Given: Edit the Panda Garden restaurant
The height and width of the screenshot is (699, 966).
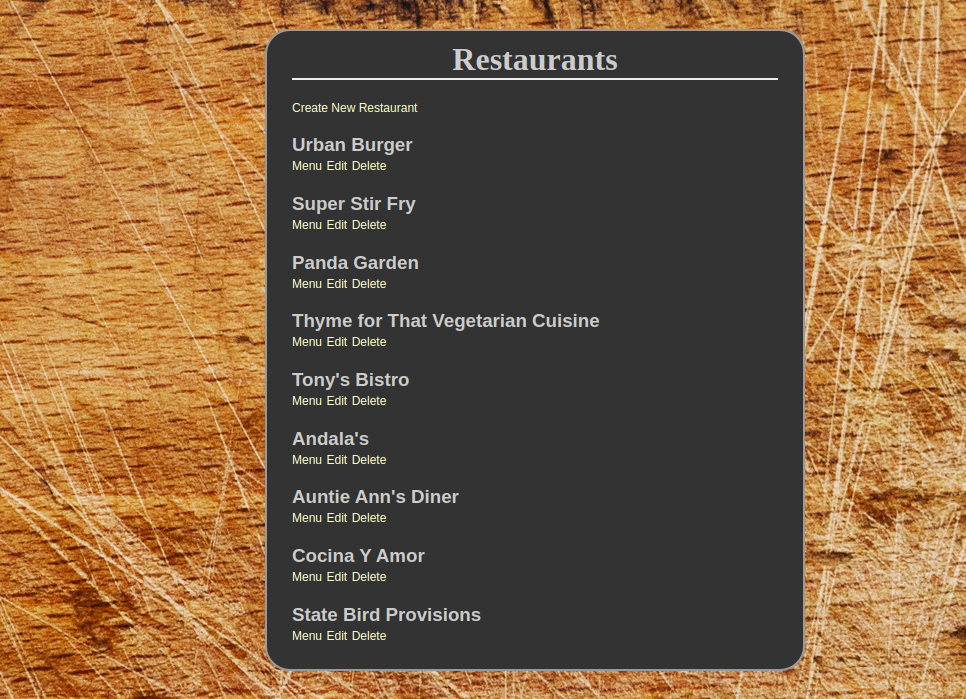Looking at the screenshot, I should (x=337, y=284).
